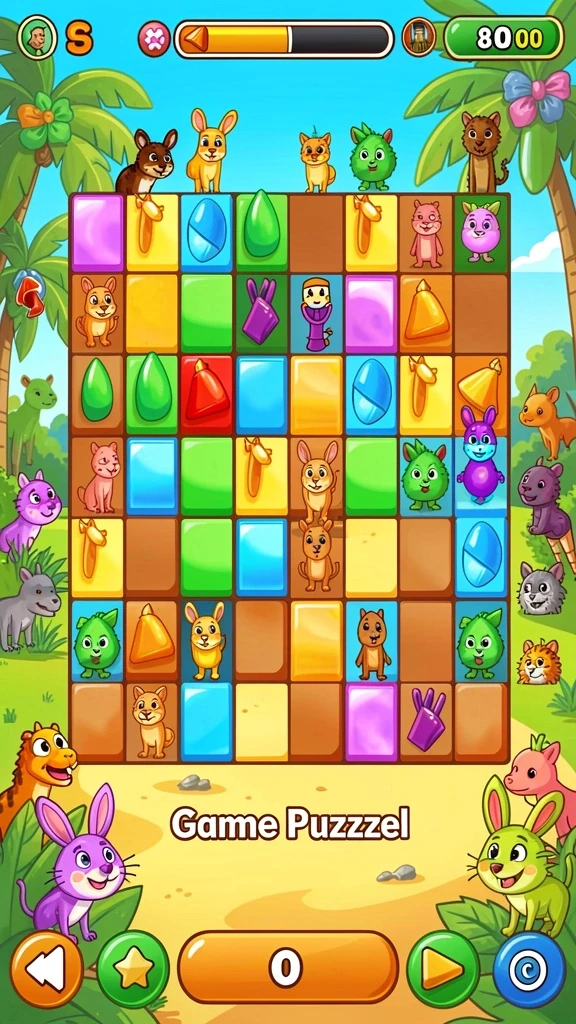
Task: Tap the green star button
Action: (x=133, y=968)
